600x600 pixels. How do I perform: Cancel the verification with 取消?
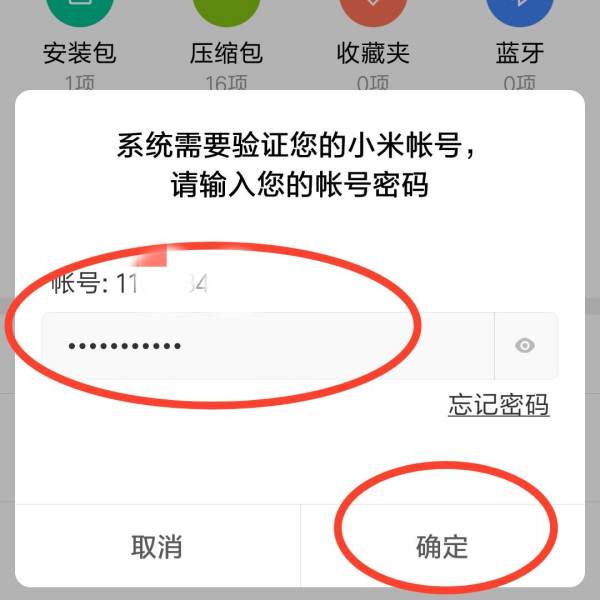coord(157,546)
